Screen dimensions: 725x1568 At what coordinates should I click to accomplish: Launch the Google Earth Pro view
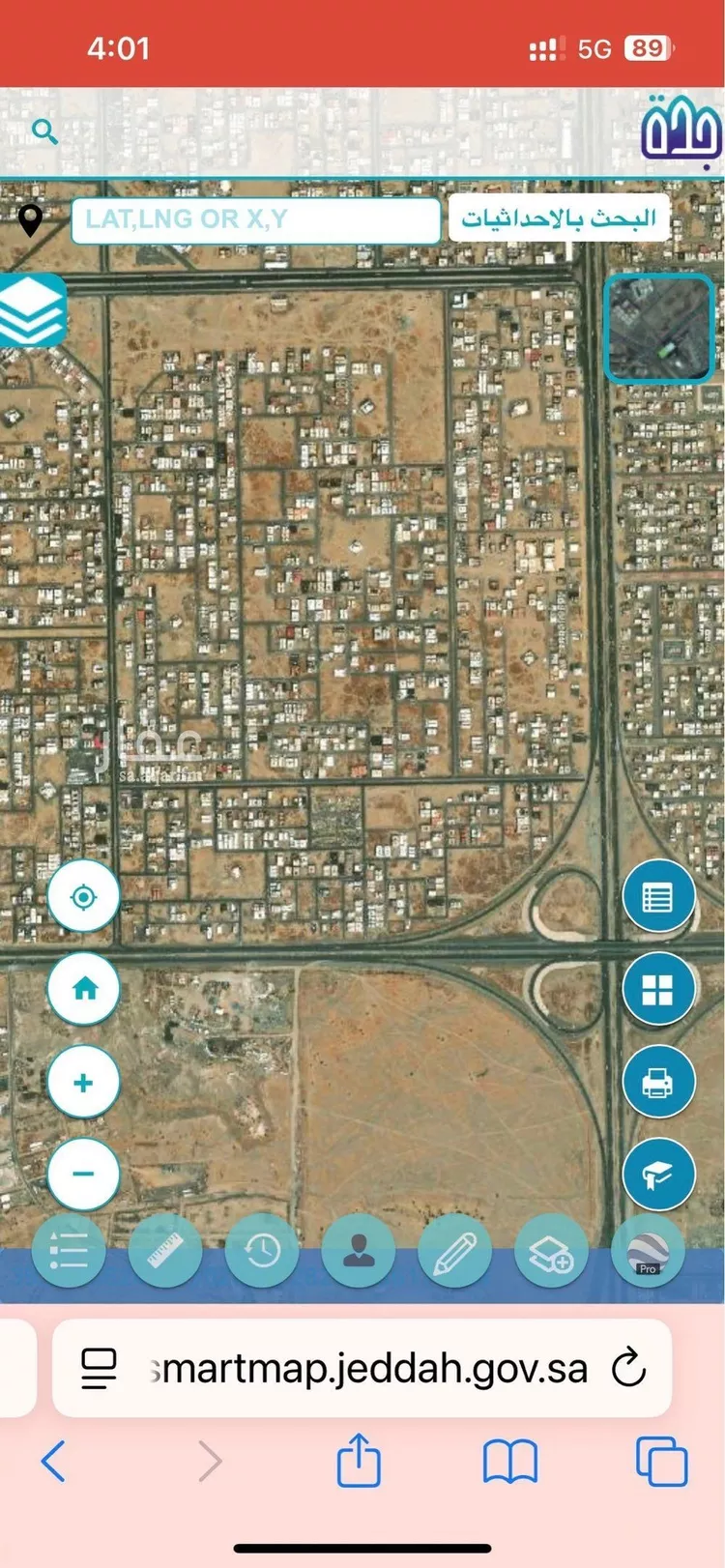(x=649, y=1250)
